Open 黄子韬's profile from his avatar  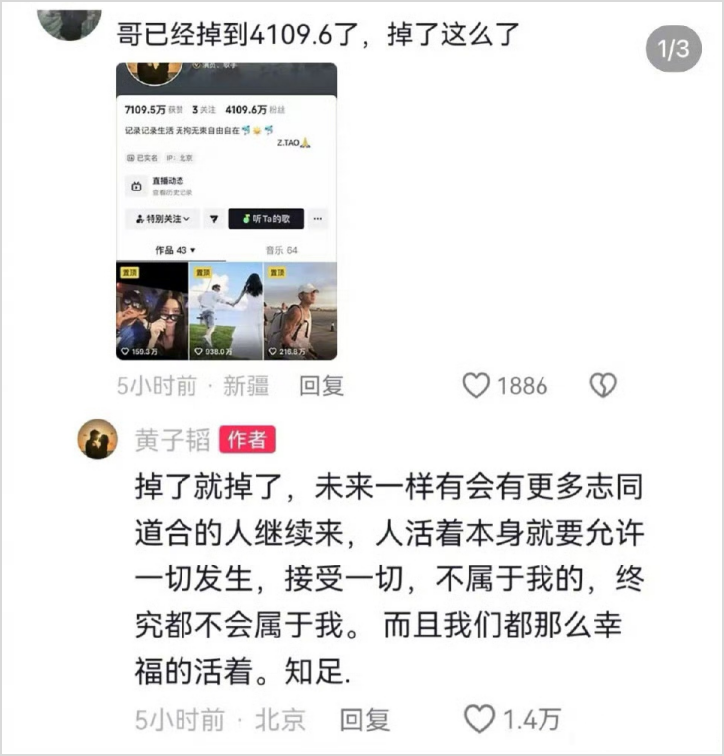(97, 440)
